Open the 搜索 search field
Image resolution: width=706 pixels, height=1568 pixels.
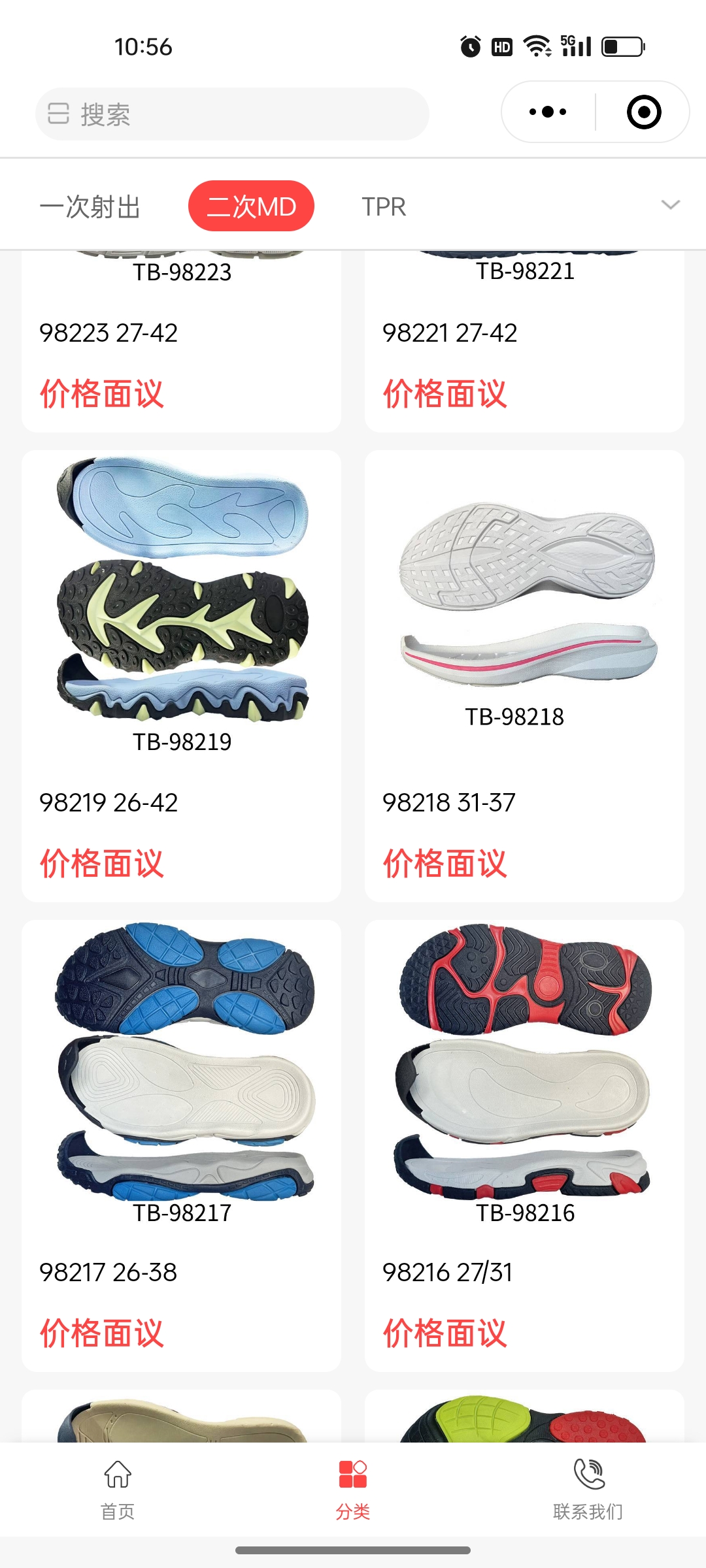[232, 114]
